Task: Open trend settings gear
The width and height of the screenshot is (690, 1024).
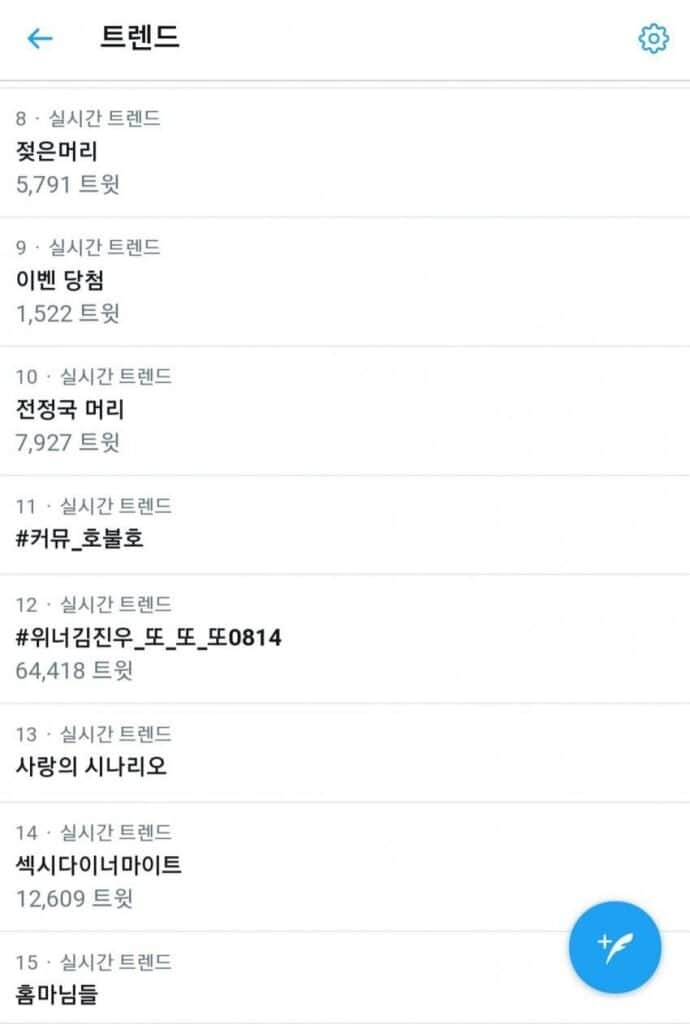Action: tap(652, 39)
